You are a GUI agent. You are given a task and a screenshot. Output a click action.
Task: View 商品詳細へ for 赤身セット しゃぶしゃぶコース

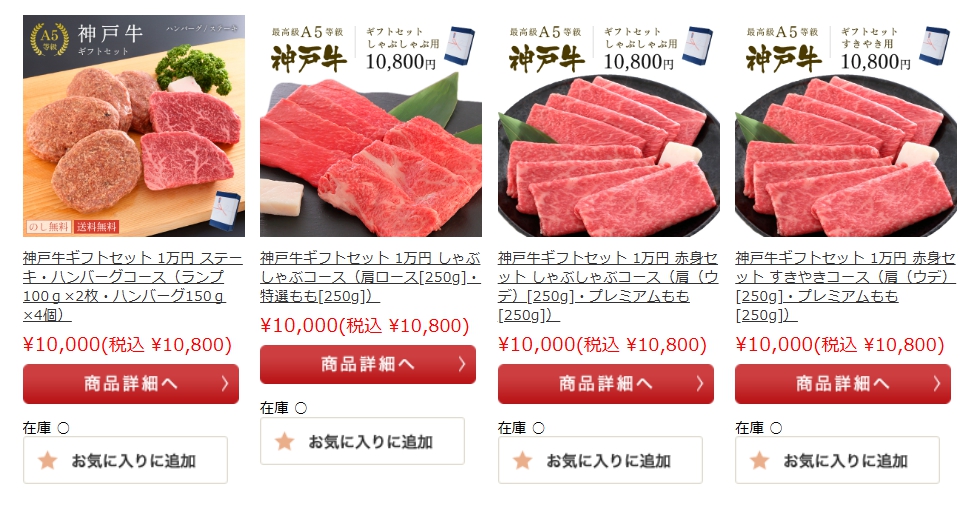[606, 384]
